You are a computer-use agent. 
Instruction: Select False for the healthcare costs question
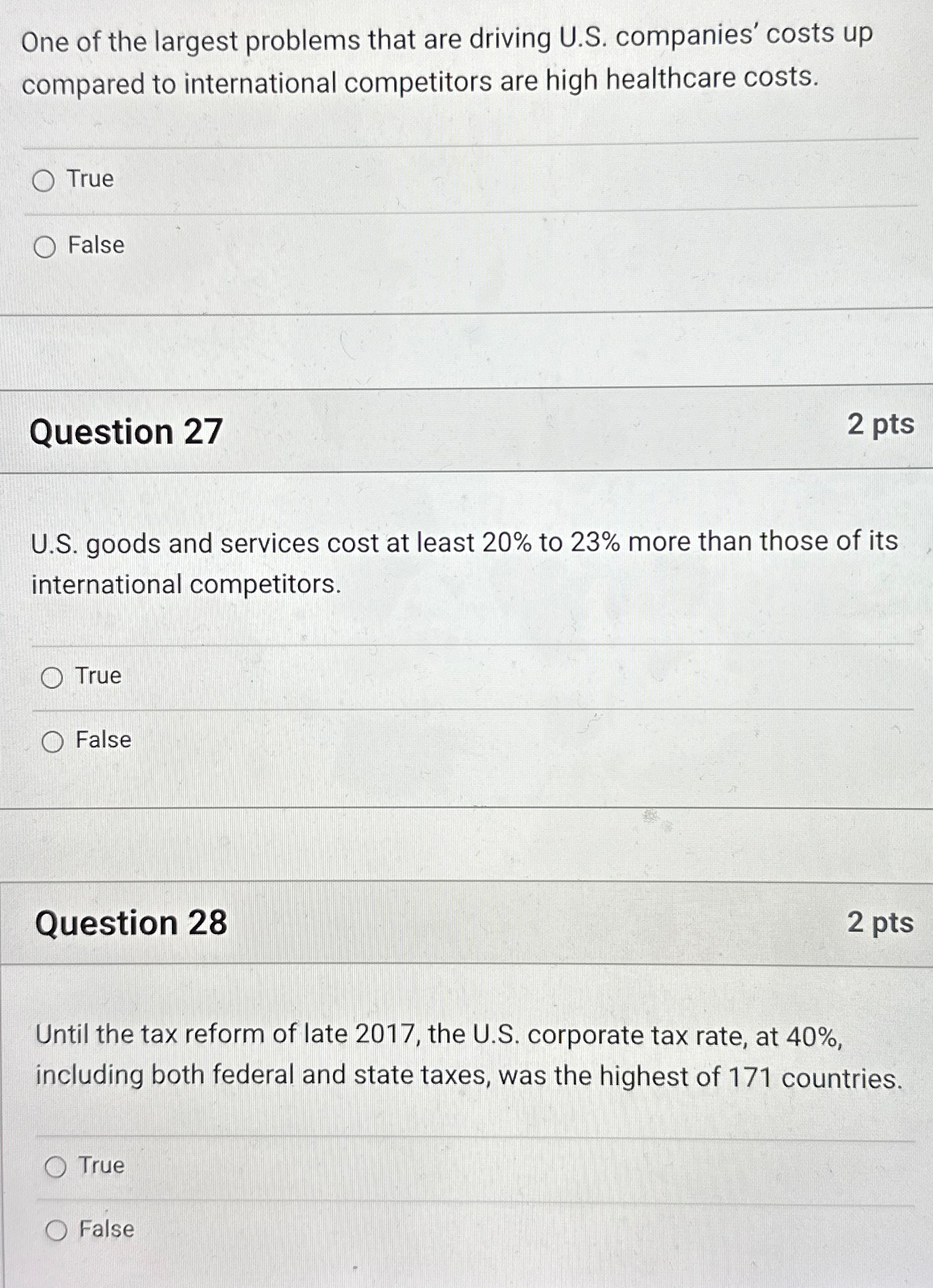pyautogui.click(x=44, y=246)
